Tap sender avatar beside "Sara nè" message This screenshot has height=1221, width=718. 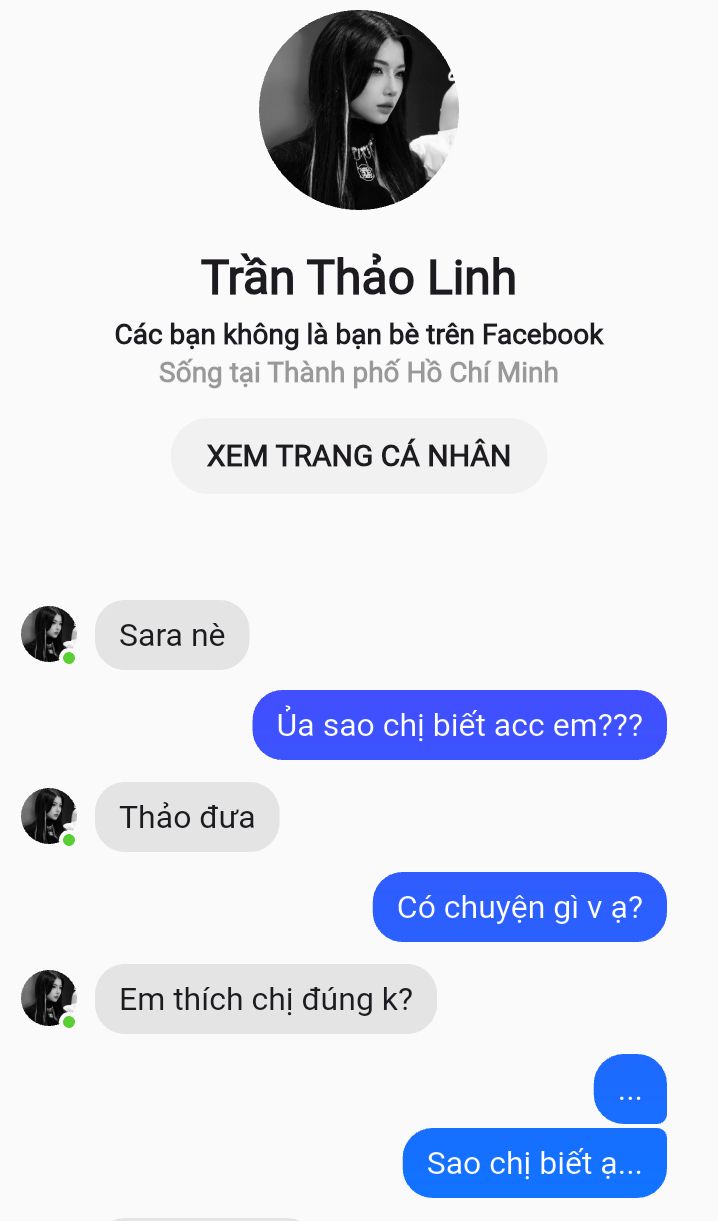click(x=49, y=634)
